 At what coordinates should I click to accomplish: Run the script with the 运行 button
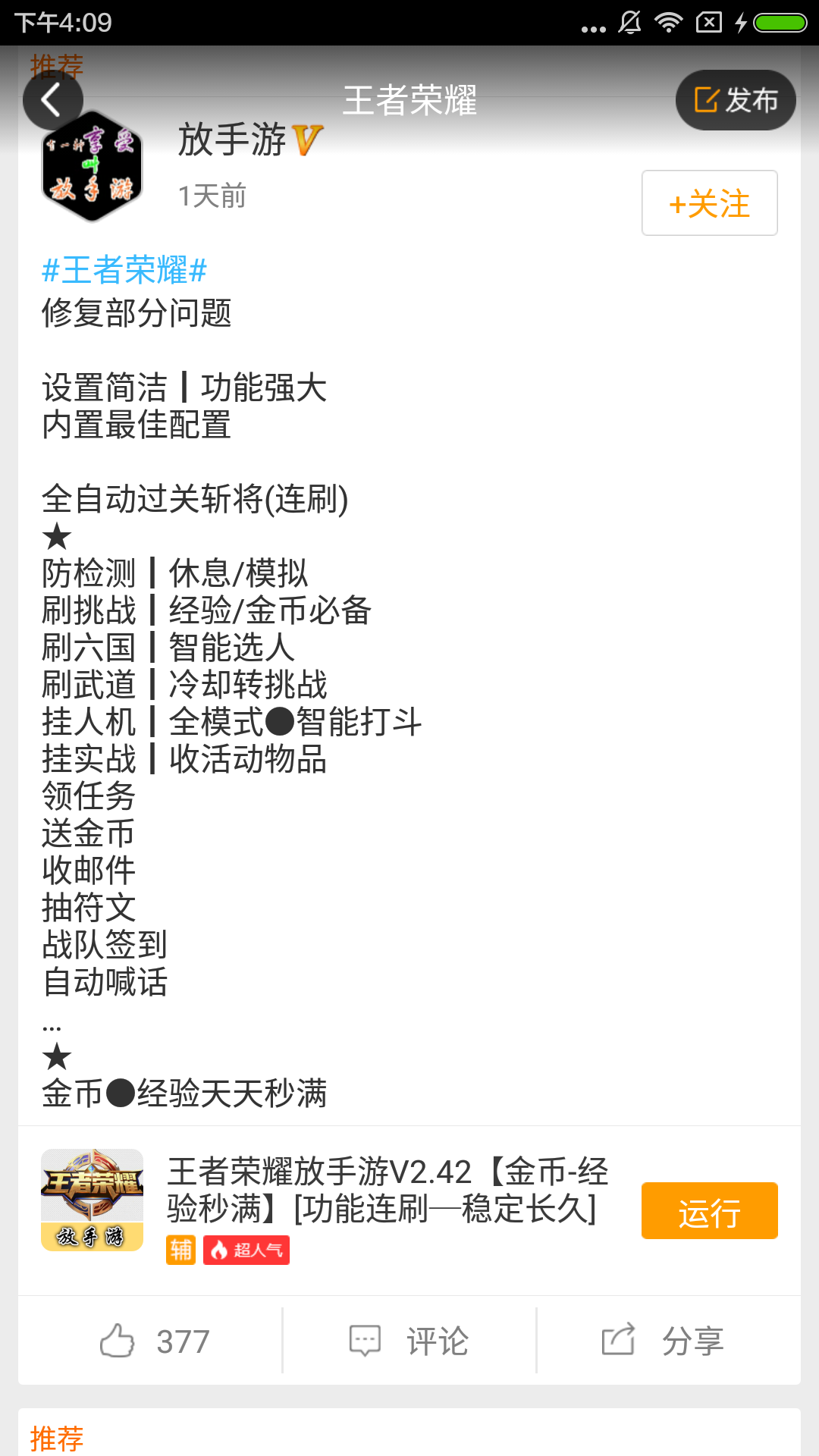(709, 1211)
